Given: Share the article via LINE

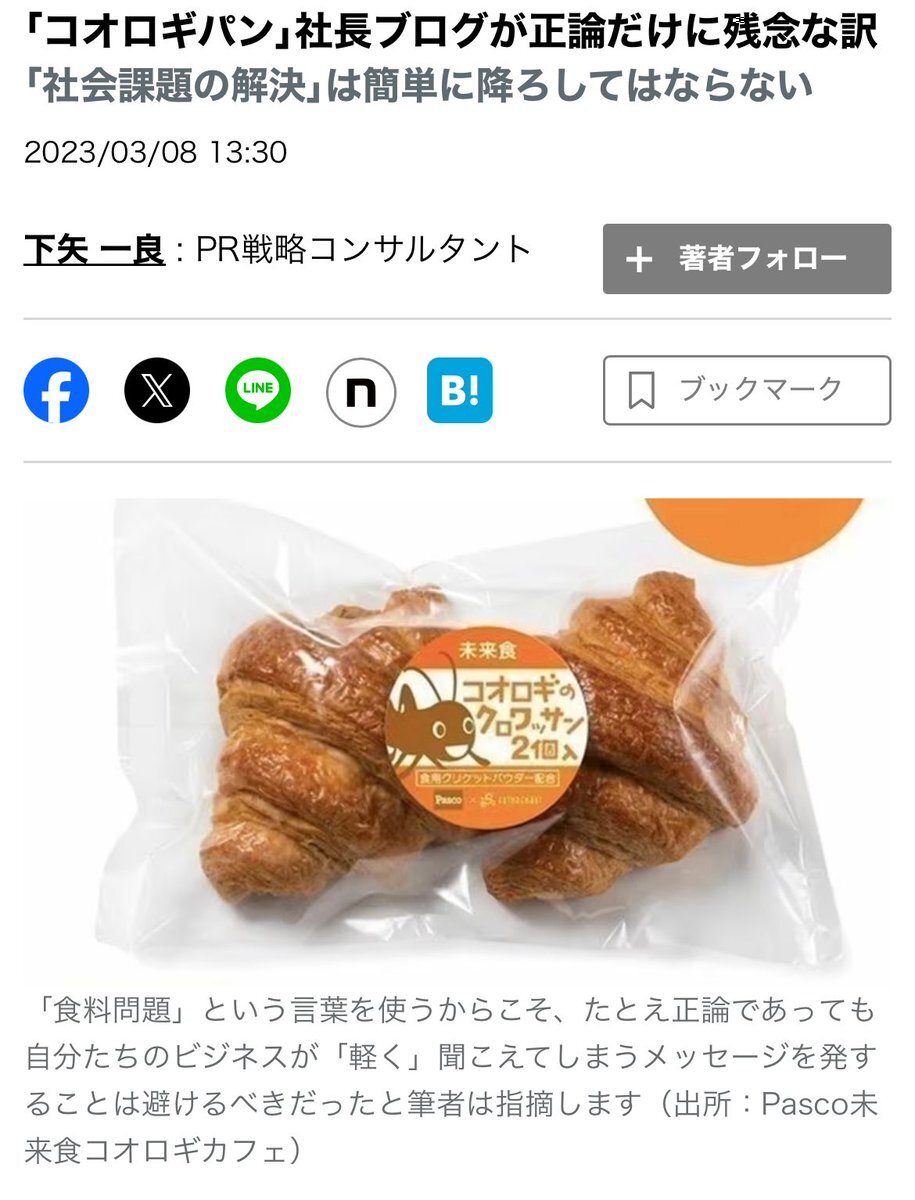Looking at the screenshot, I should click(x=258, y=390).
